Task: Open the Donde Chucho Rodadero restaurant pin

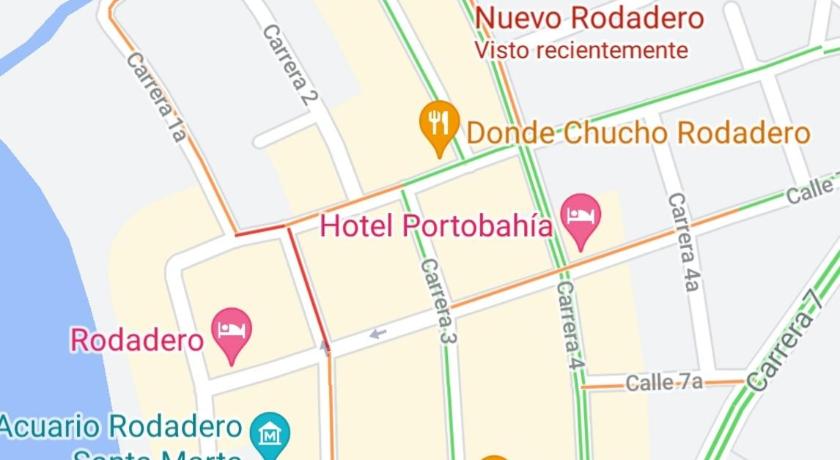Action: coord(438,125)
